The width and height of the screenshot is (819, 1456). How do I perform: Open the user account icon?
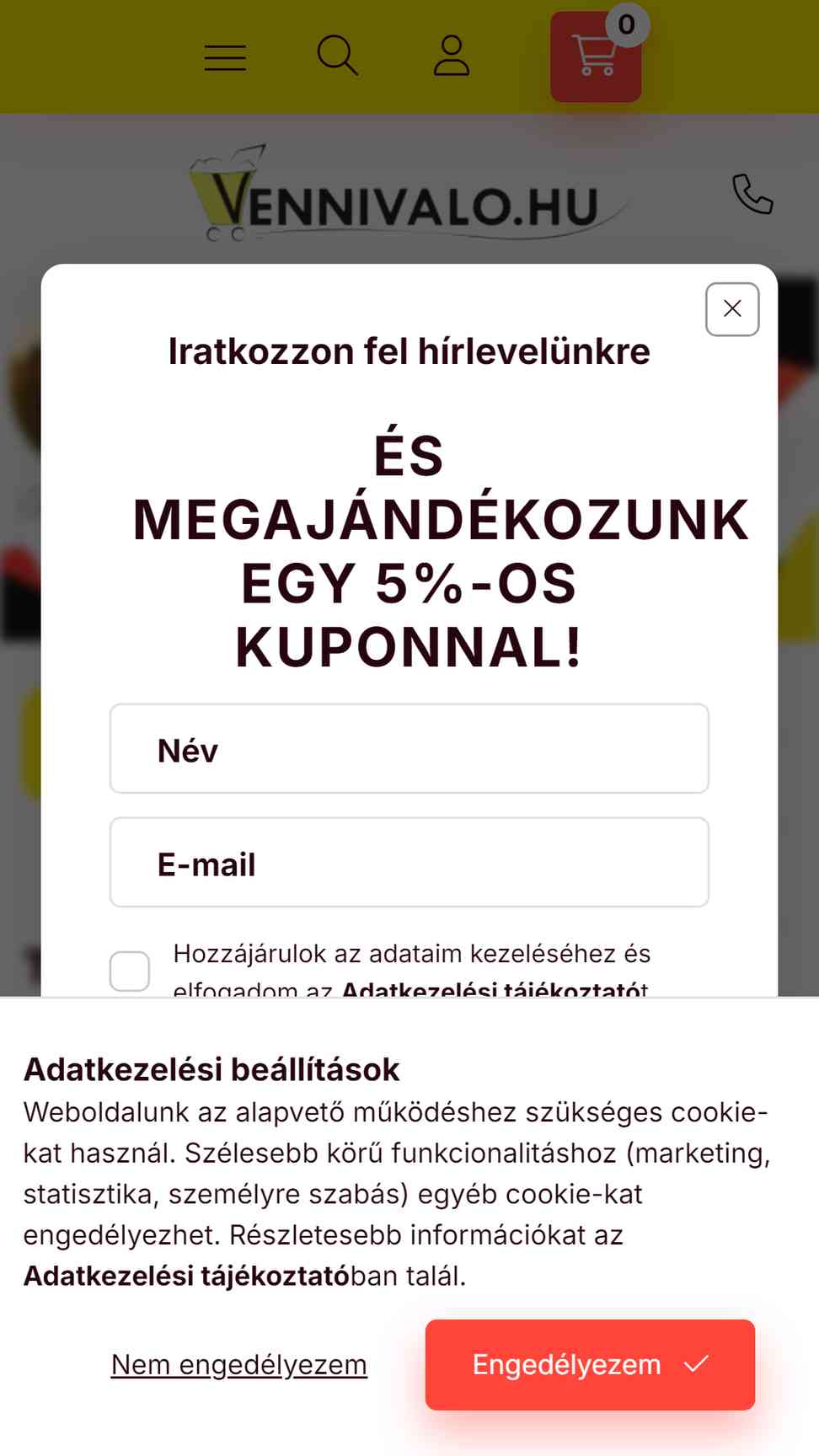(x=452, y=56)
